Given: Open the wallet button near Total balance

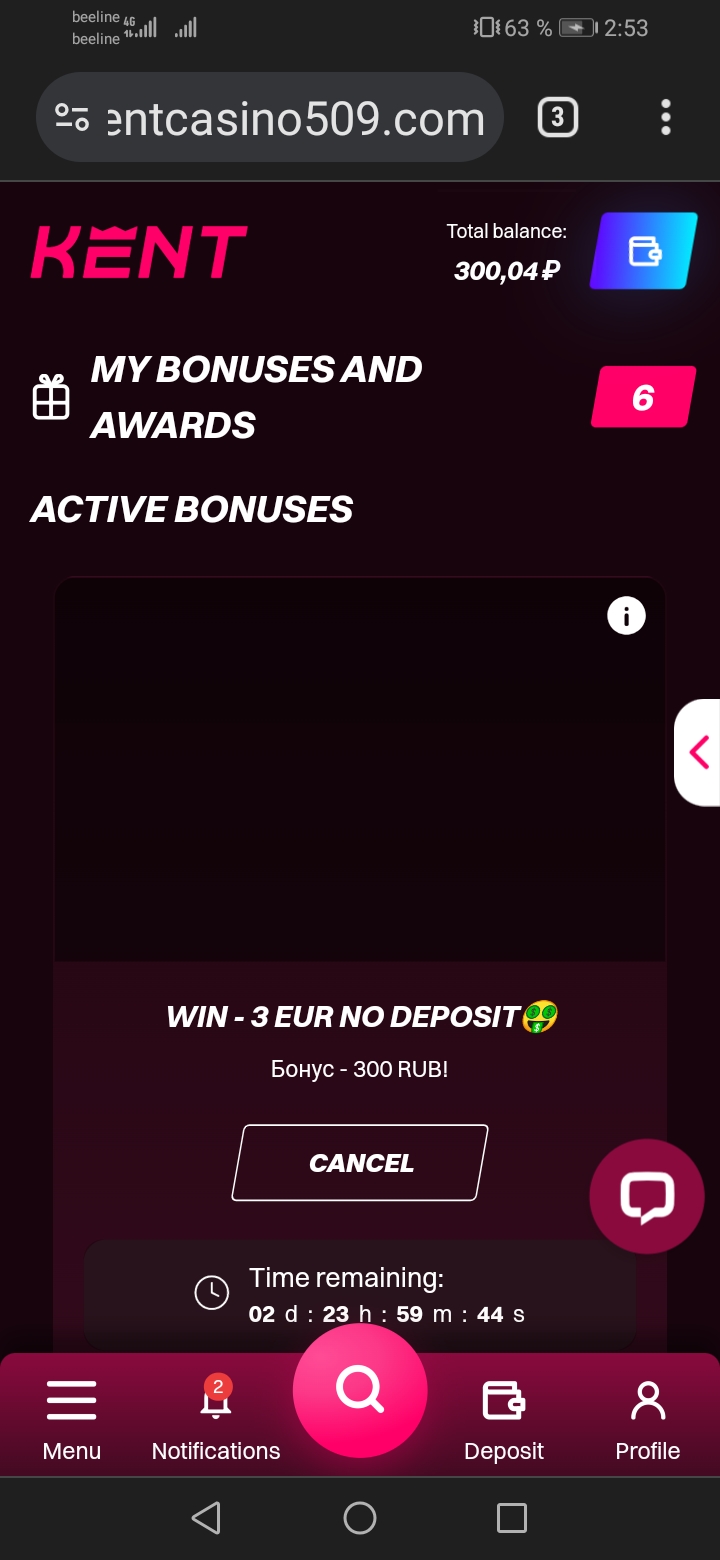Looking at the screenshot, I should point(643,251).
